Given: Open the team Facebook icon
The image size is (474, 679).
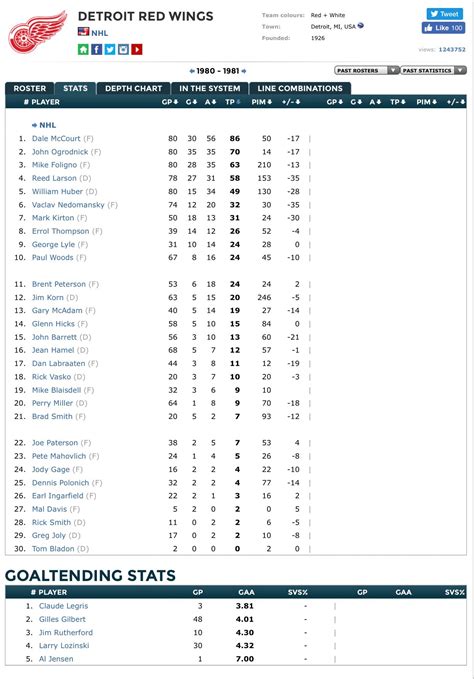Looking at the screenshot, I should point(97,49).
